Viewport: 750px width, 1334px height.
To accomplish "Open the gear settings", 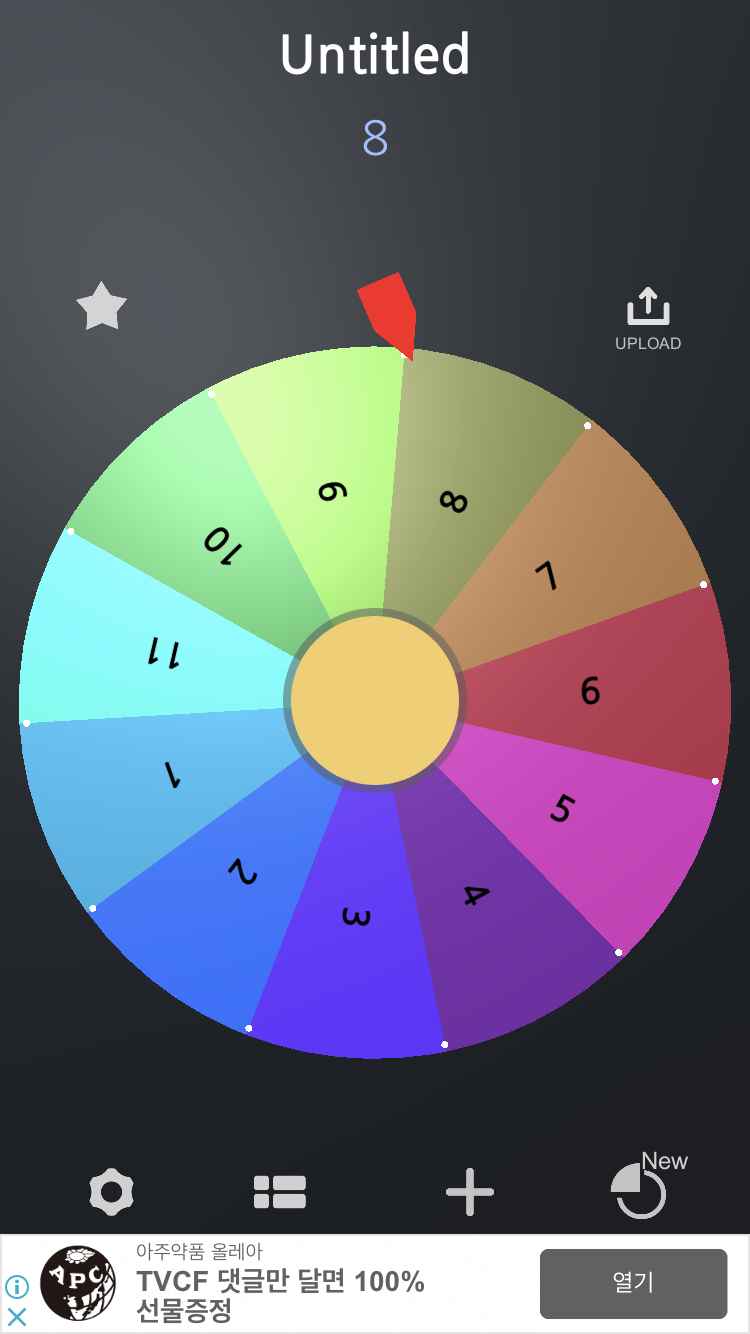I will (111, 1192).
